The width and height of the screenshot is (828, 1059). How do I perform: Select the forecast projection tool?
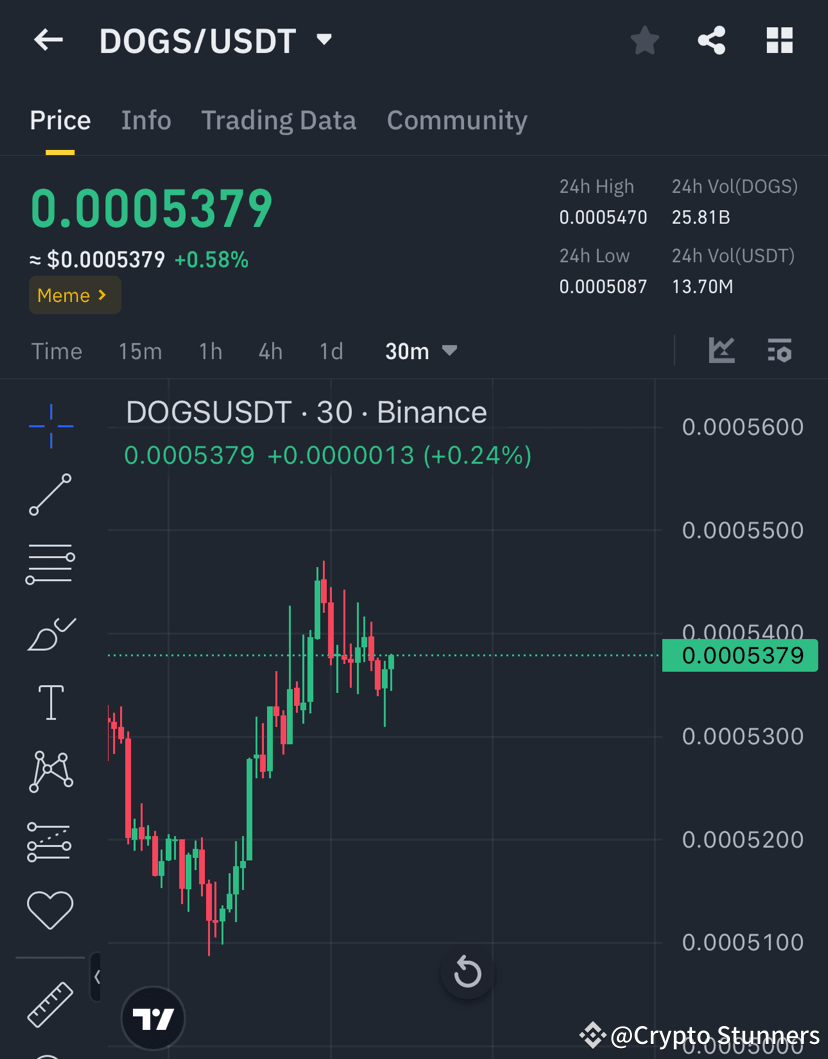[x=50, y=841]
